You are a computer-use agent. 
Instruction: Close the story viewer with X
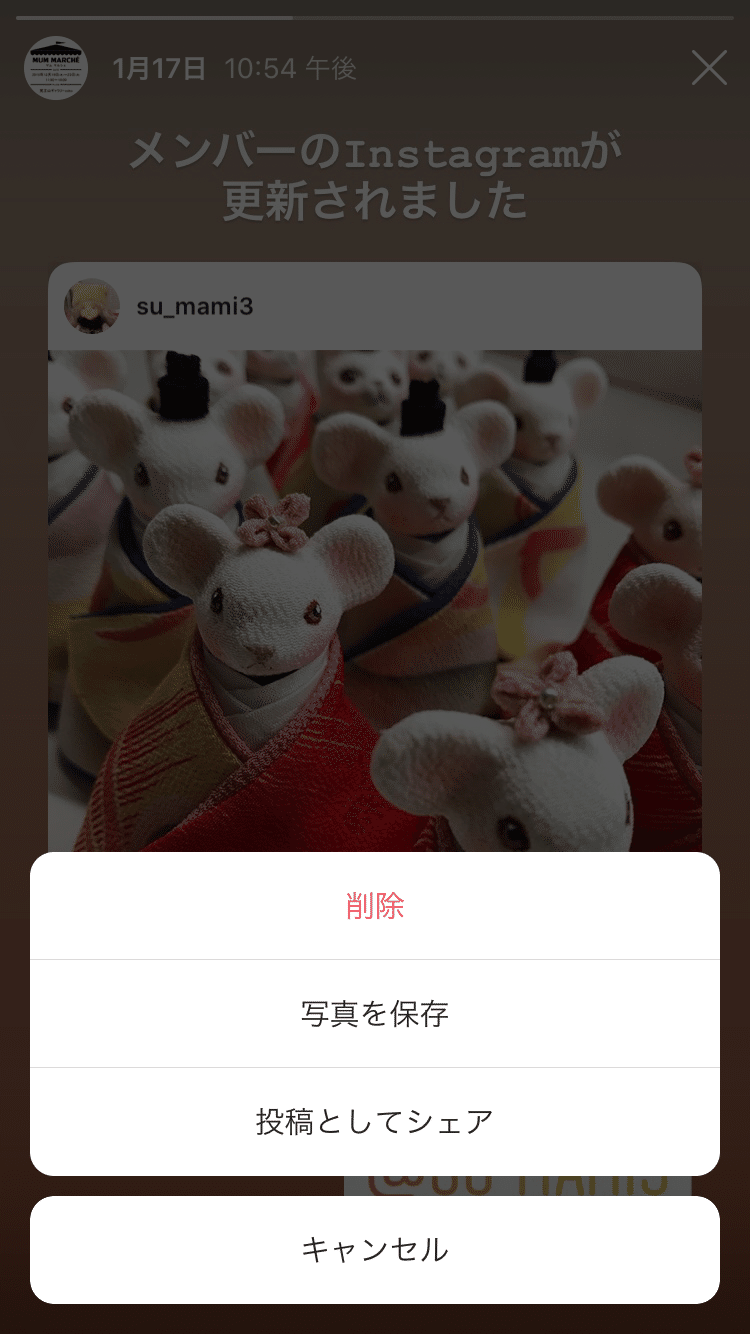pos(709,68)
